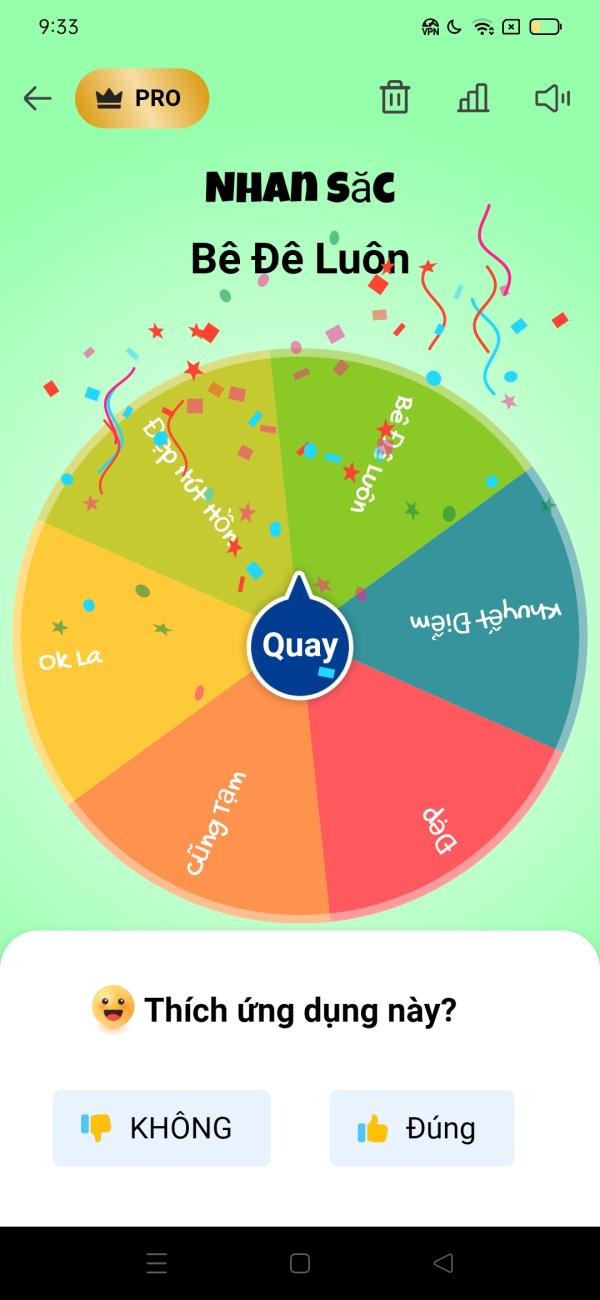Open the PRO upgrade button

click(142, 98)
